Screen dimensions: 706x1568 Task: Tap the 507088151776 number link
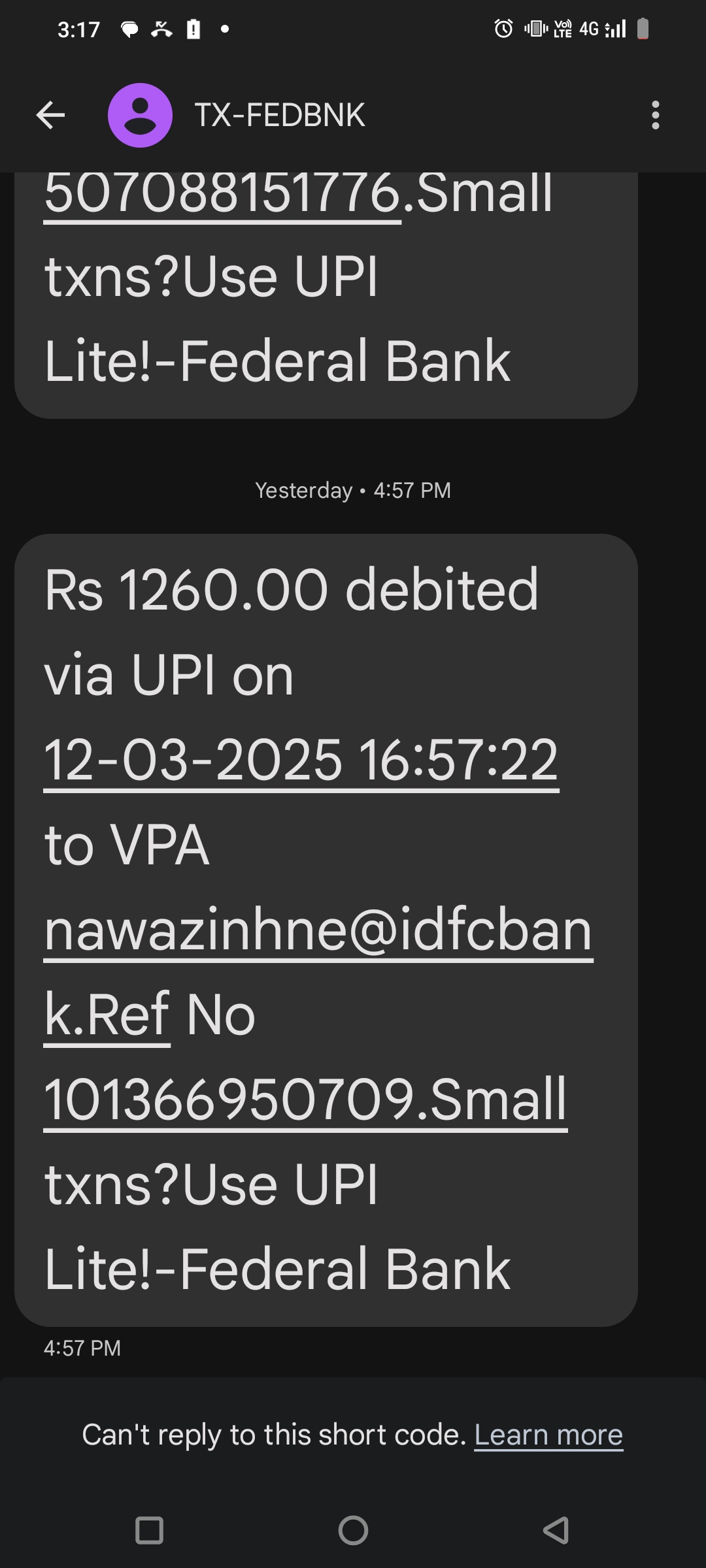tap(222, 194)
